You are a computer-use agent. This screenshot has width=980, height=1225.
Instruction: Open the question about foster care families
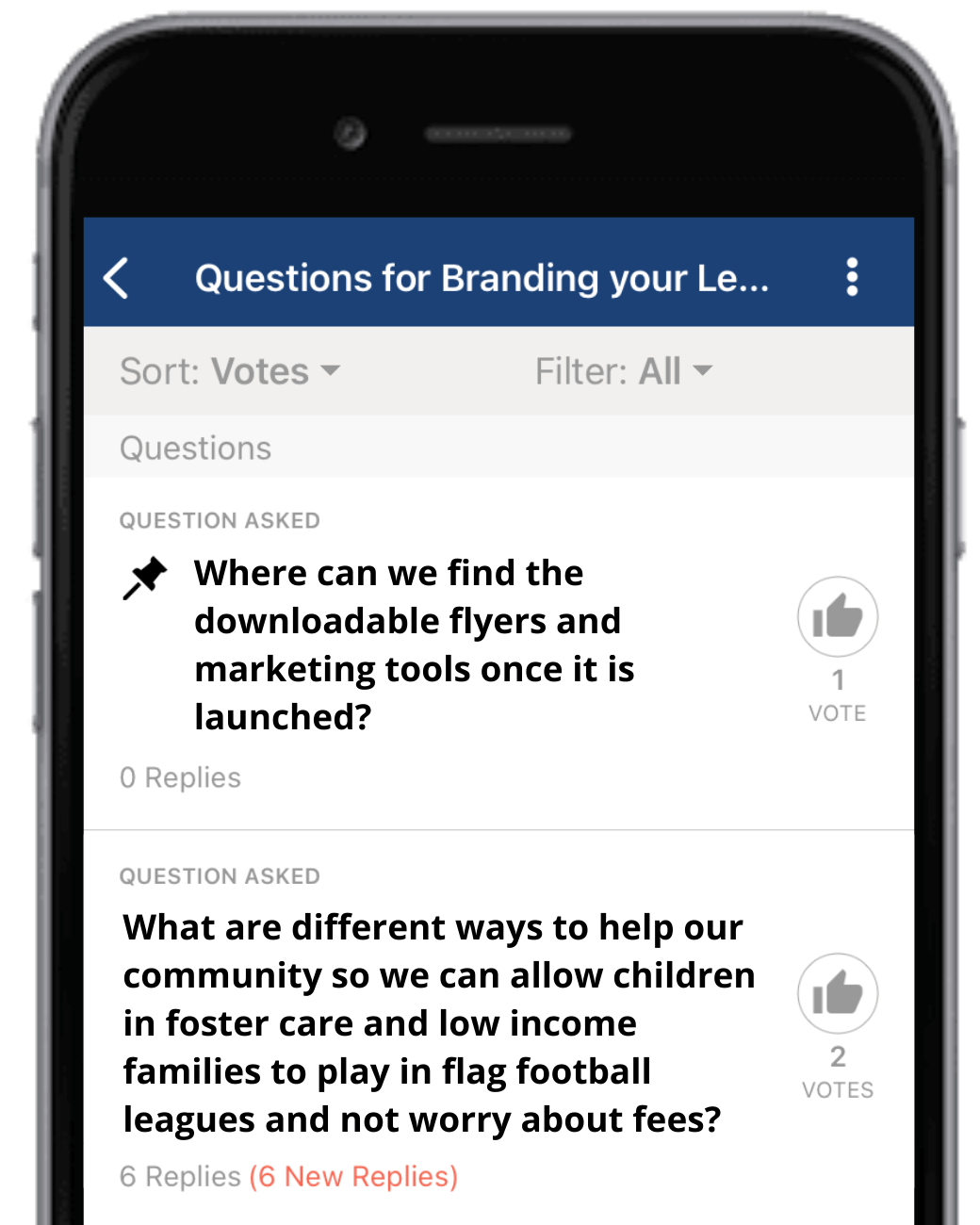pyautogui.click(x=438, y=1023)
